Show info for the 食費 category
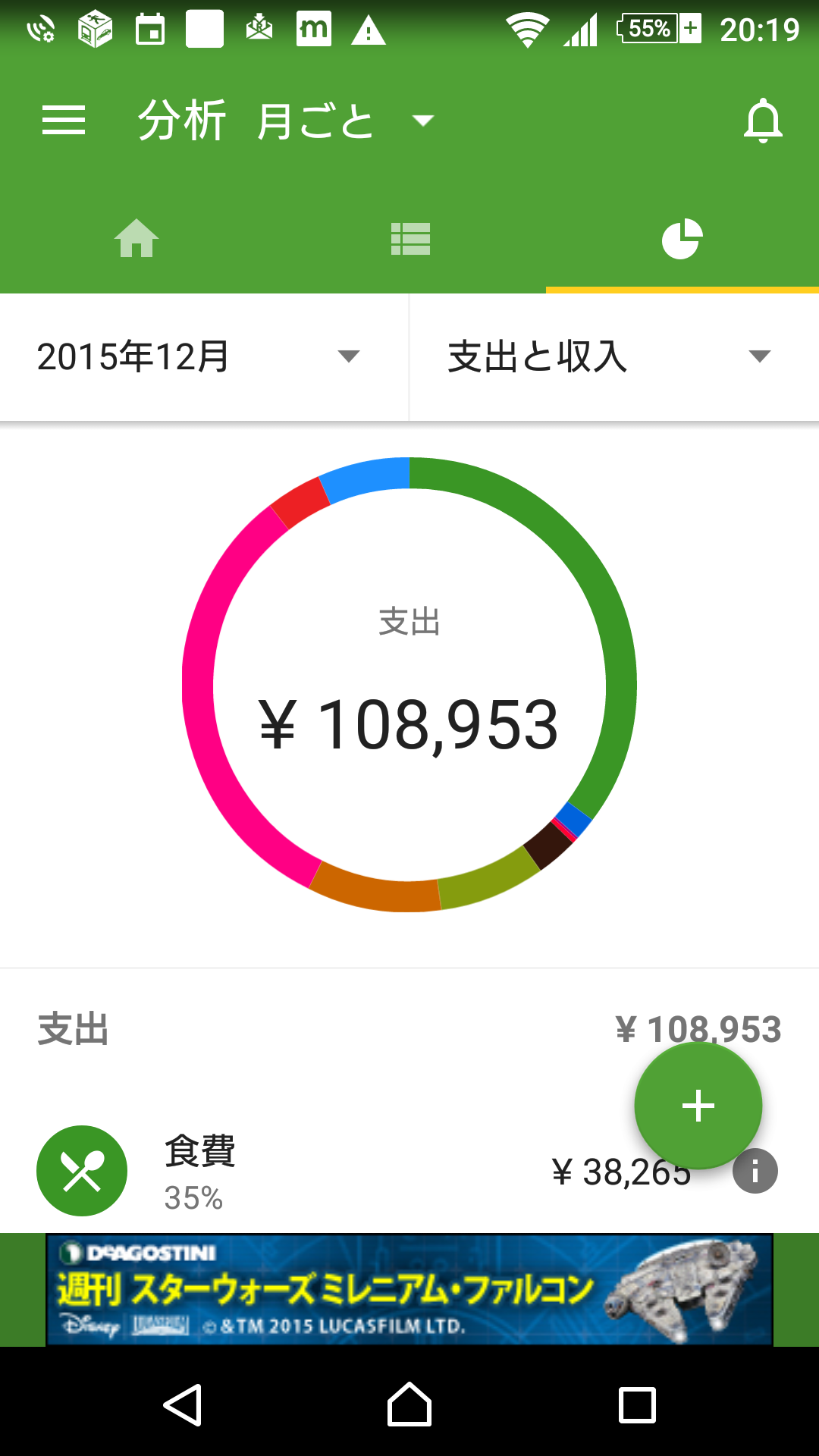The image size is (819, 1456). pos(755,1172)
